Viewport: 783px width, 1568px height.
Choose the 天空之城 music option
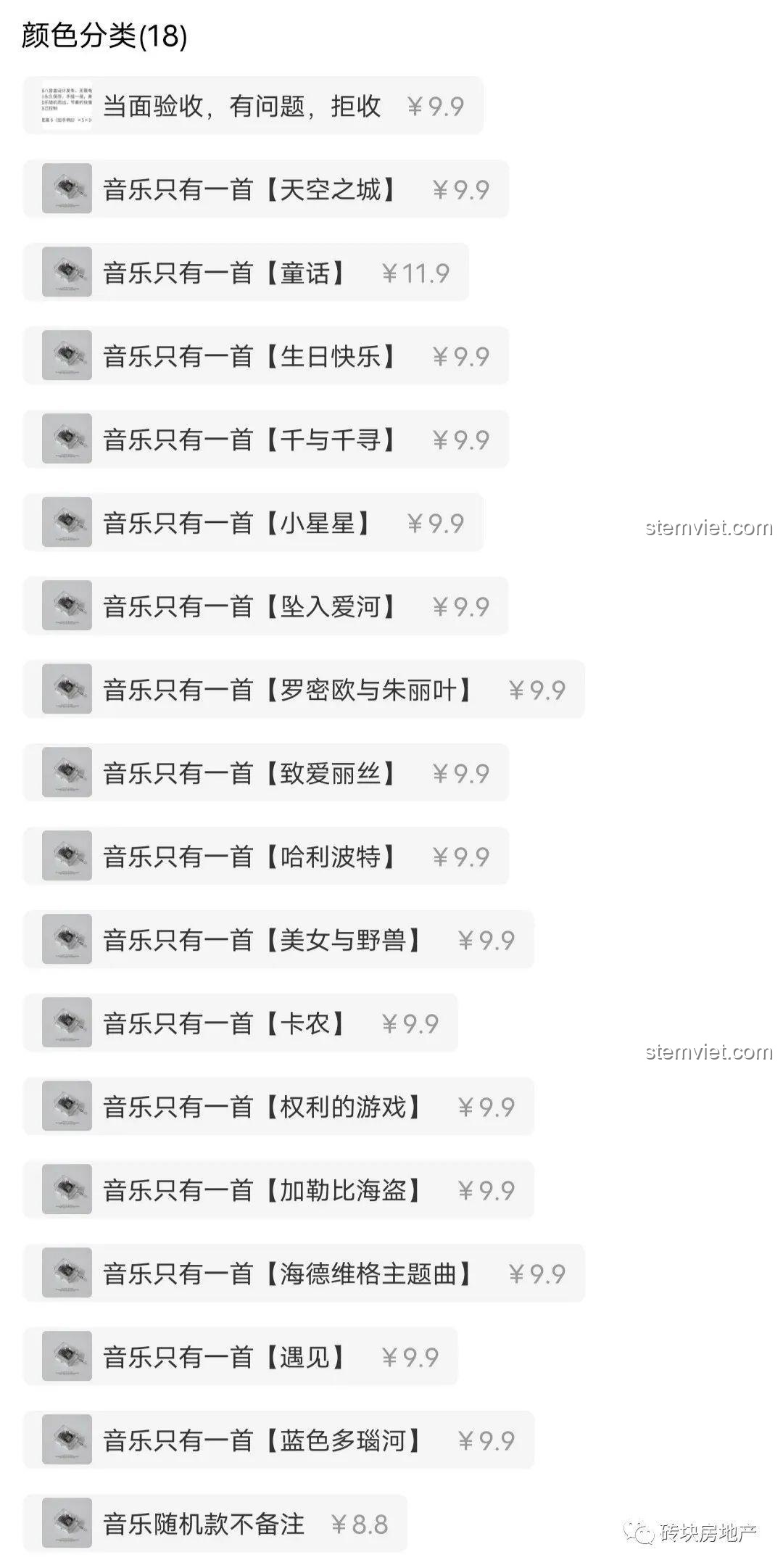(265, 189)
